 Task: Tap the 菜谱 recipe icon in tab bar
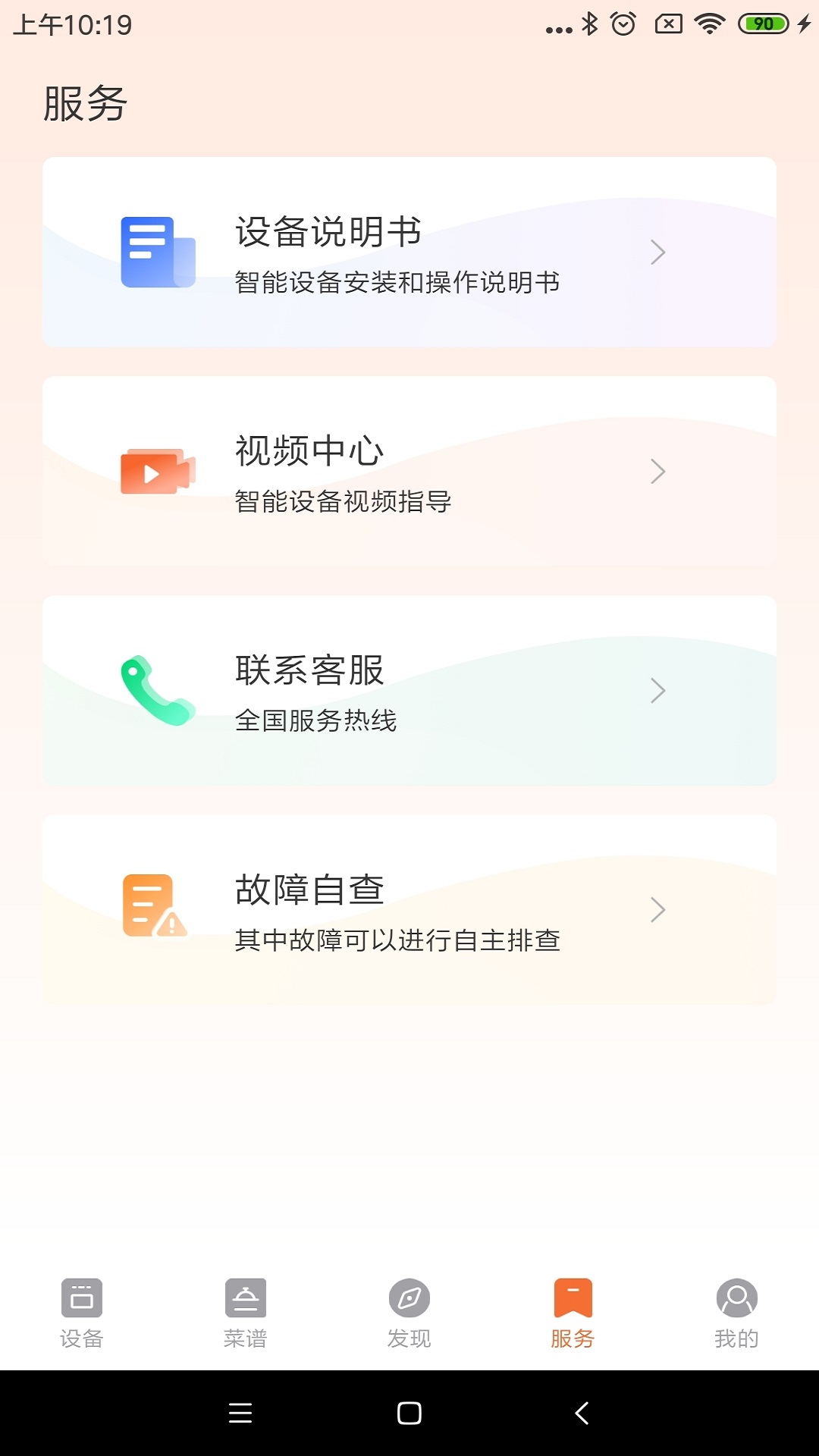click(246, 1298)
